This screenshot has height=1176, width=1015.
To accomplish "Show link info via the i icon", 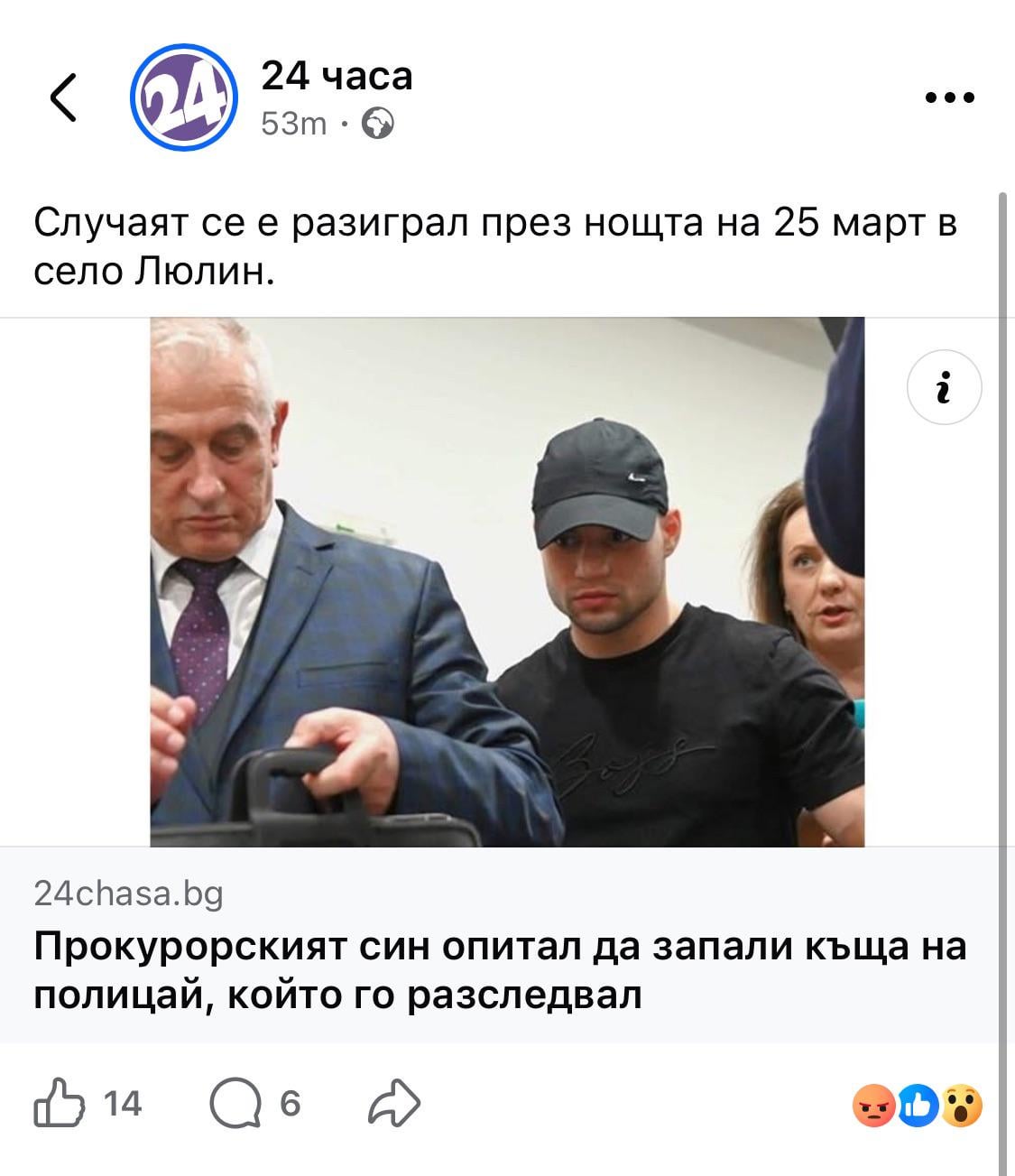I will tap(944, 387).
